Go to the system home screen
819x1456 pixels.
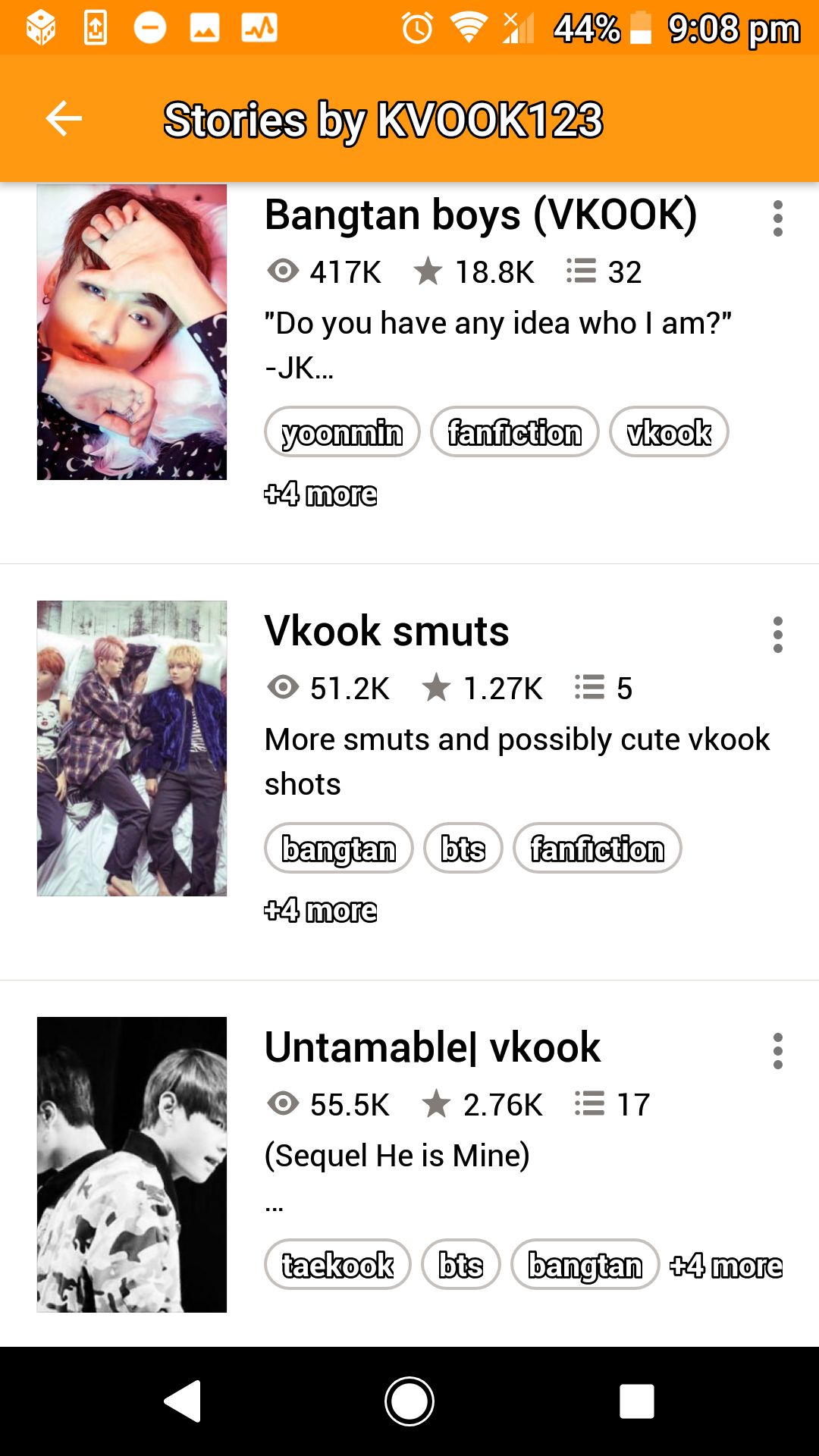point(409,1401)
